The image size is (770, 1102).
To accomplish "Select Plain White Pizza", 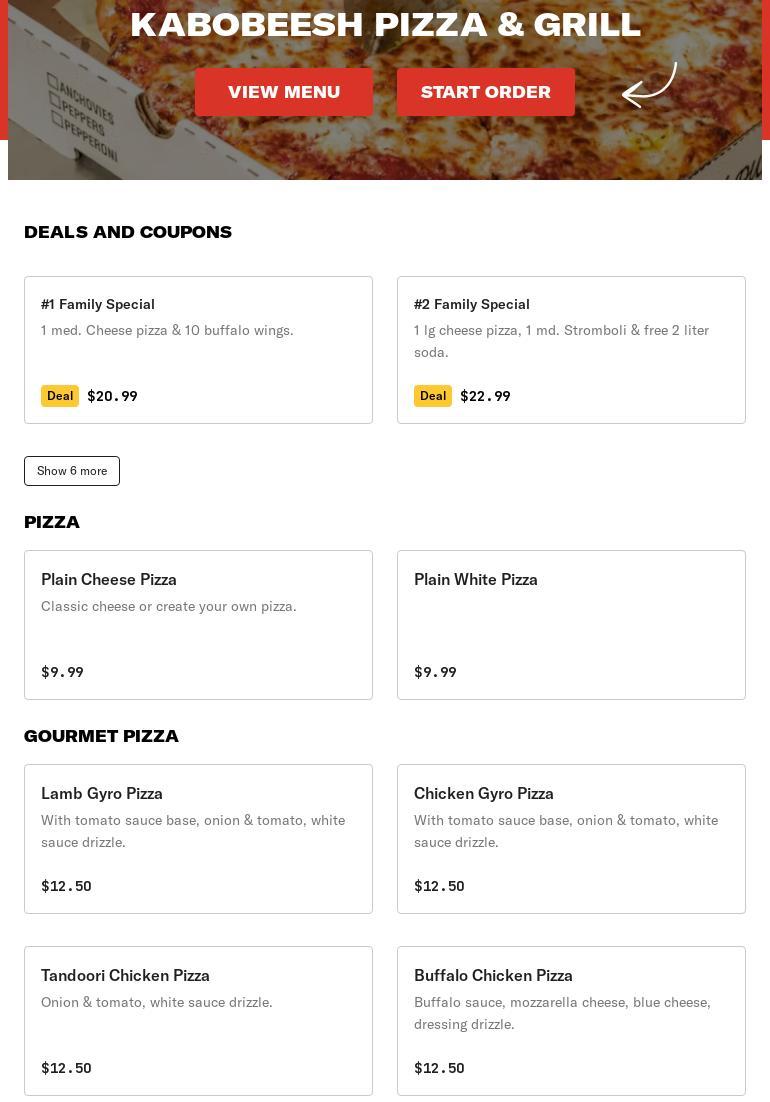I will (x=571, y=624).
